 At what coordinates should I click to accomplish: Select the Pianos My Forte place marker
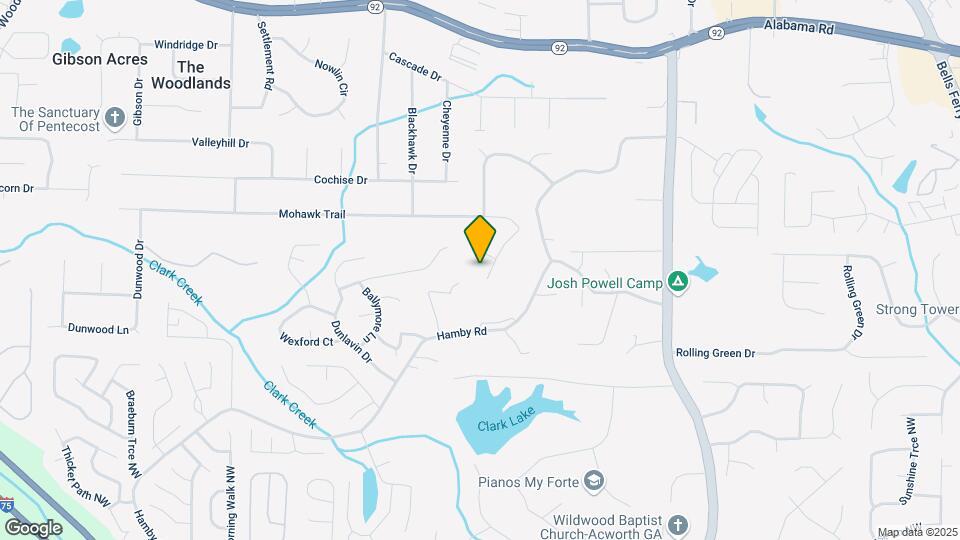[595, 483]
